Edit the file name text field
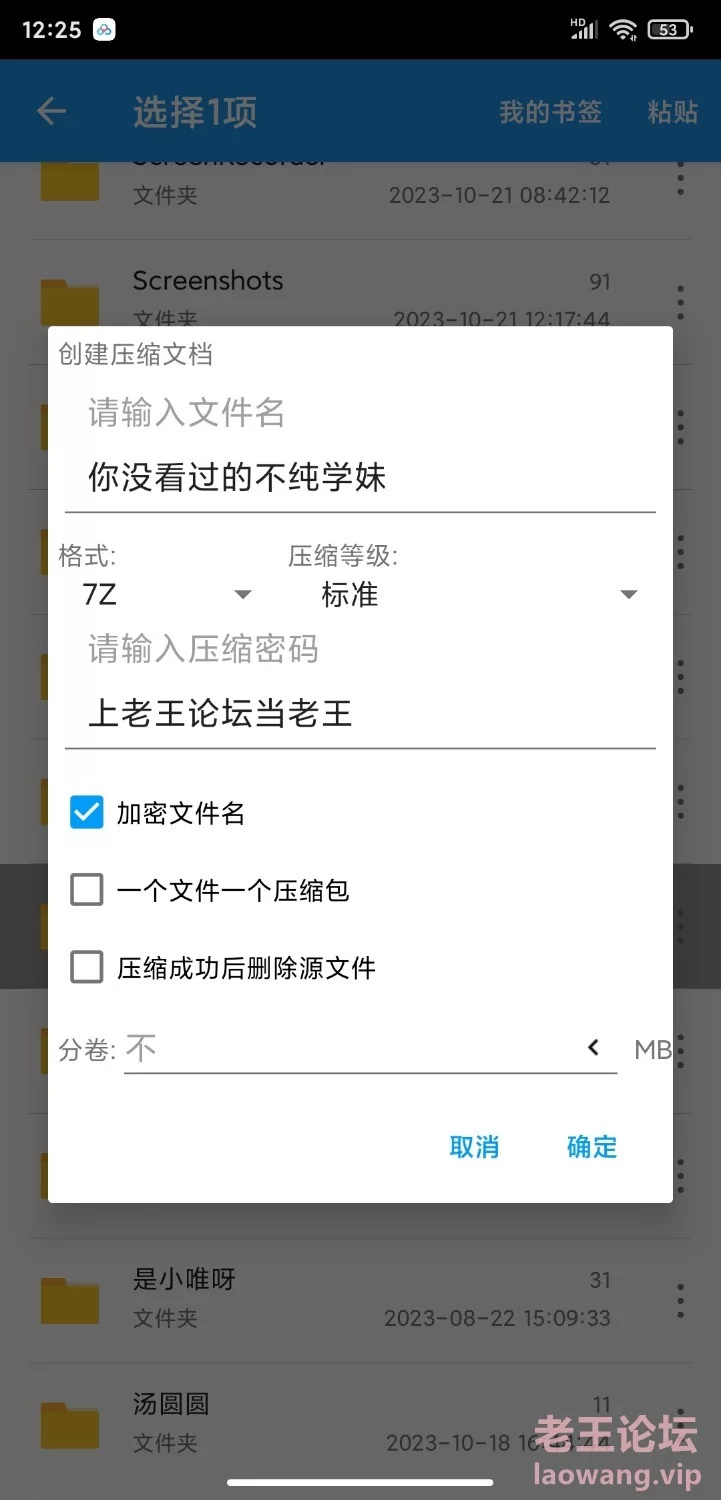721x1500 pixels. (360, 478)
